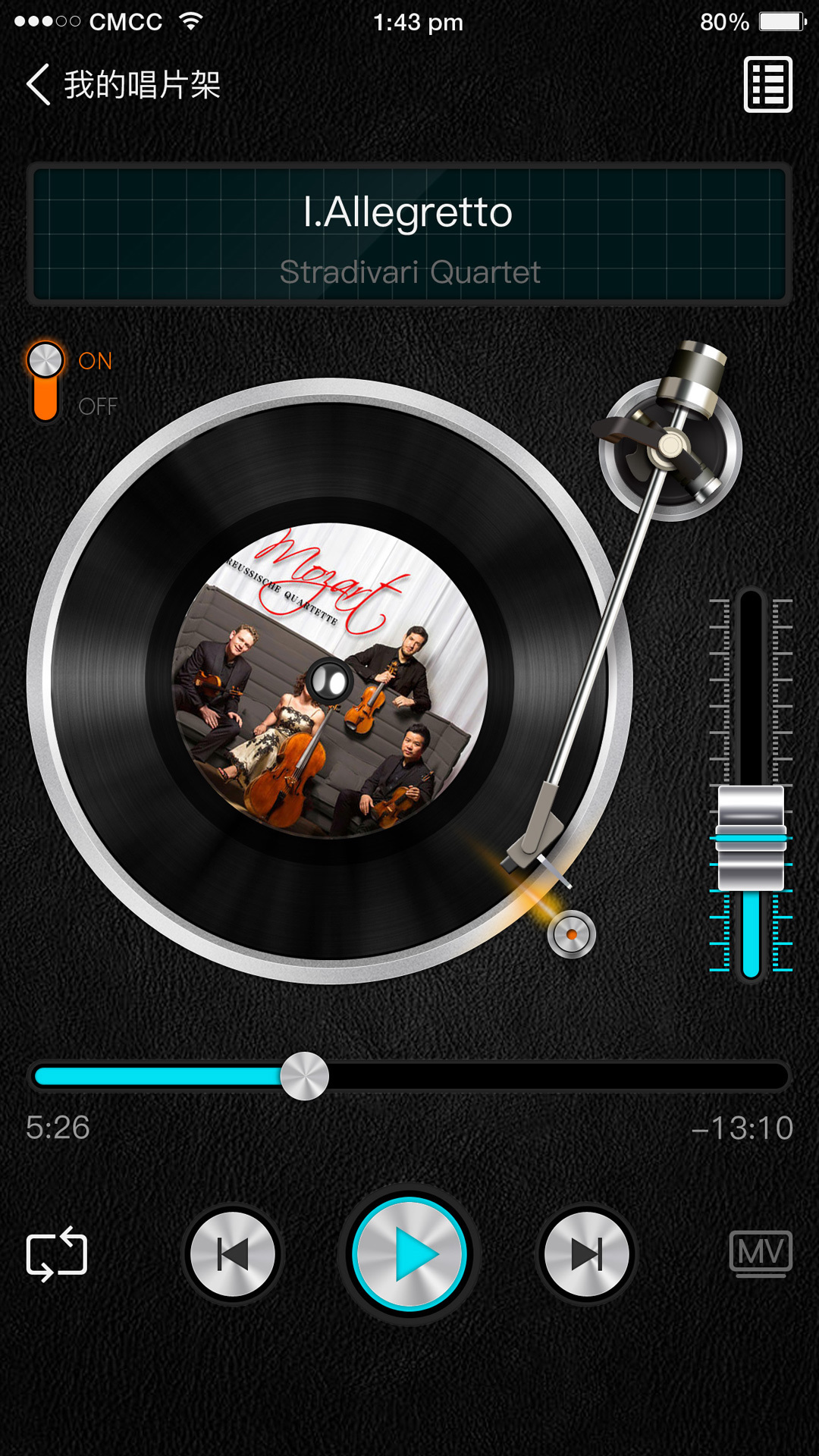Image resolution: width=819 pixels, height=1456 pixels.
Task: Open the MV video
Action: (x=761, y=1253)
